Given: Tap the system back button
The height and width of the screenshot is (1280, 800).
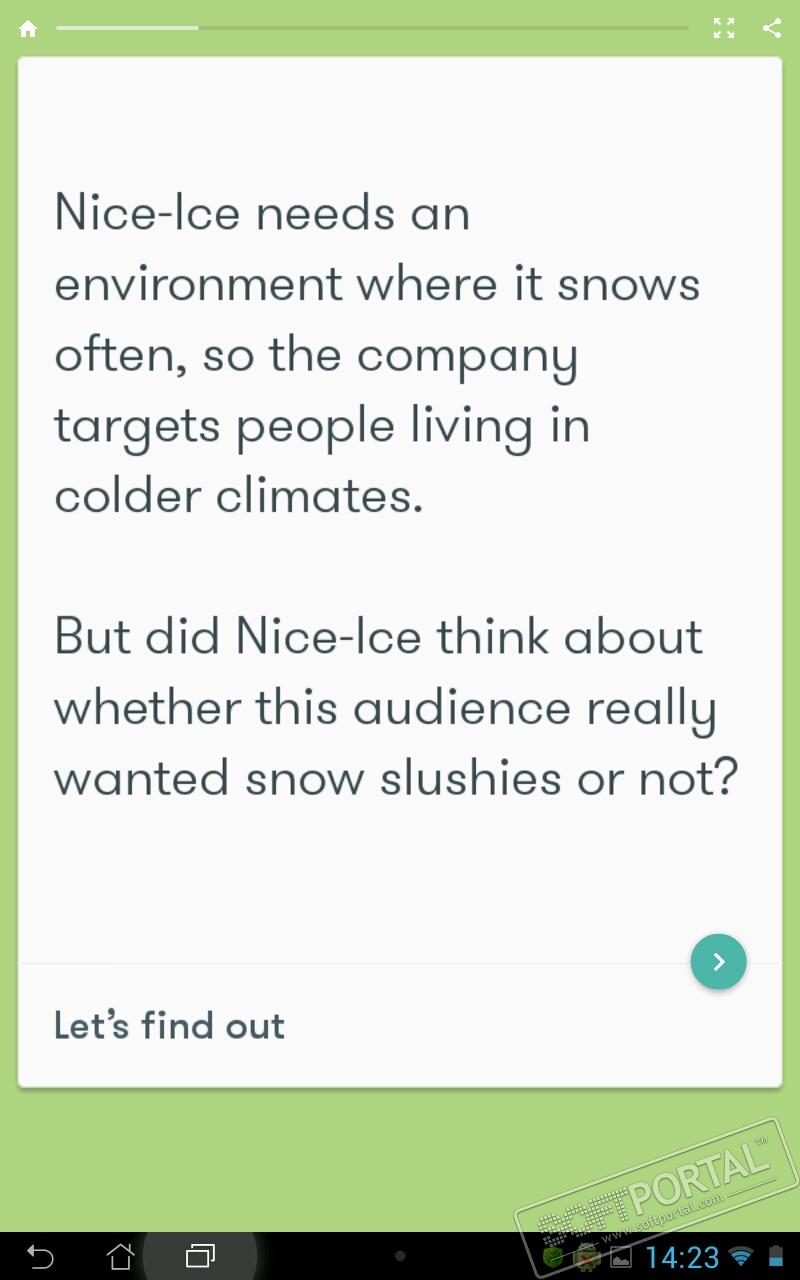Looking at the screenshot, I should click(40, 1255).
